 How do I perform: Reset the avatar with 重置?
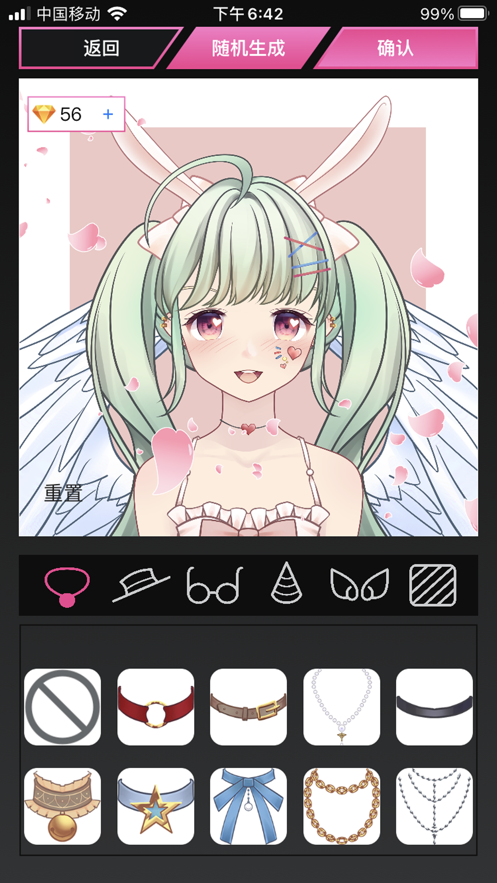point(63,493)
